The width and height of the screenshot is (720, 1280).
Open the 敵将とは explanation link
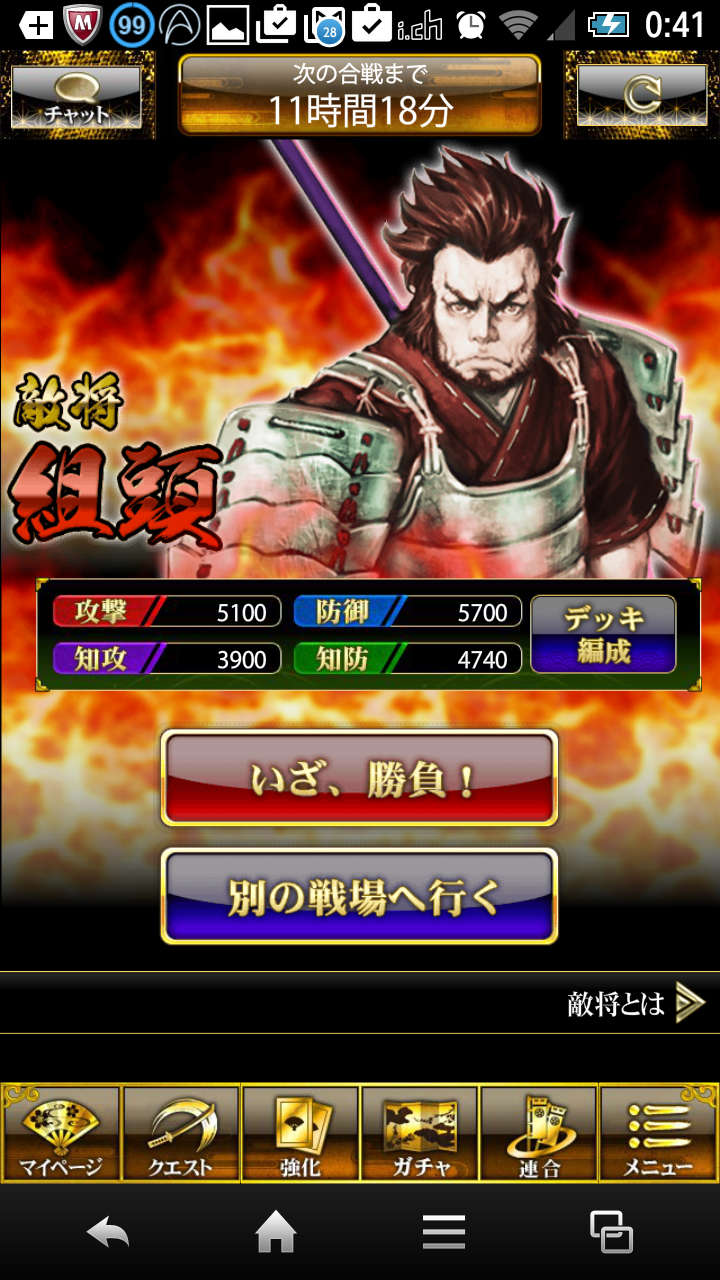(x=636, y=1003)
